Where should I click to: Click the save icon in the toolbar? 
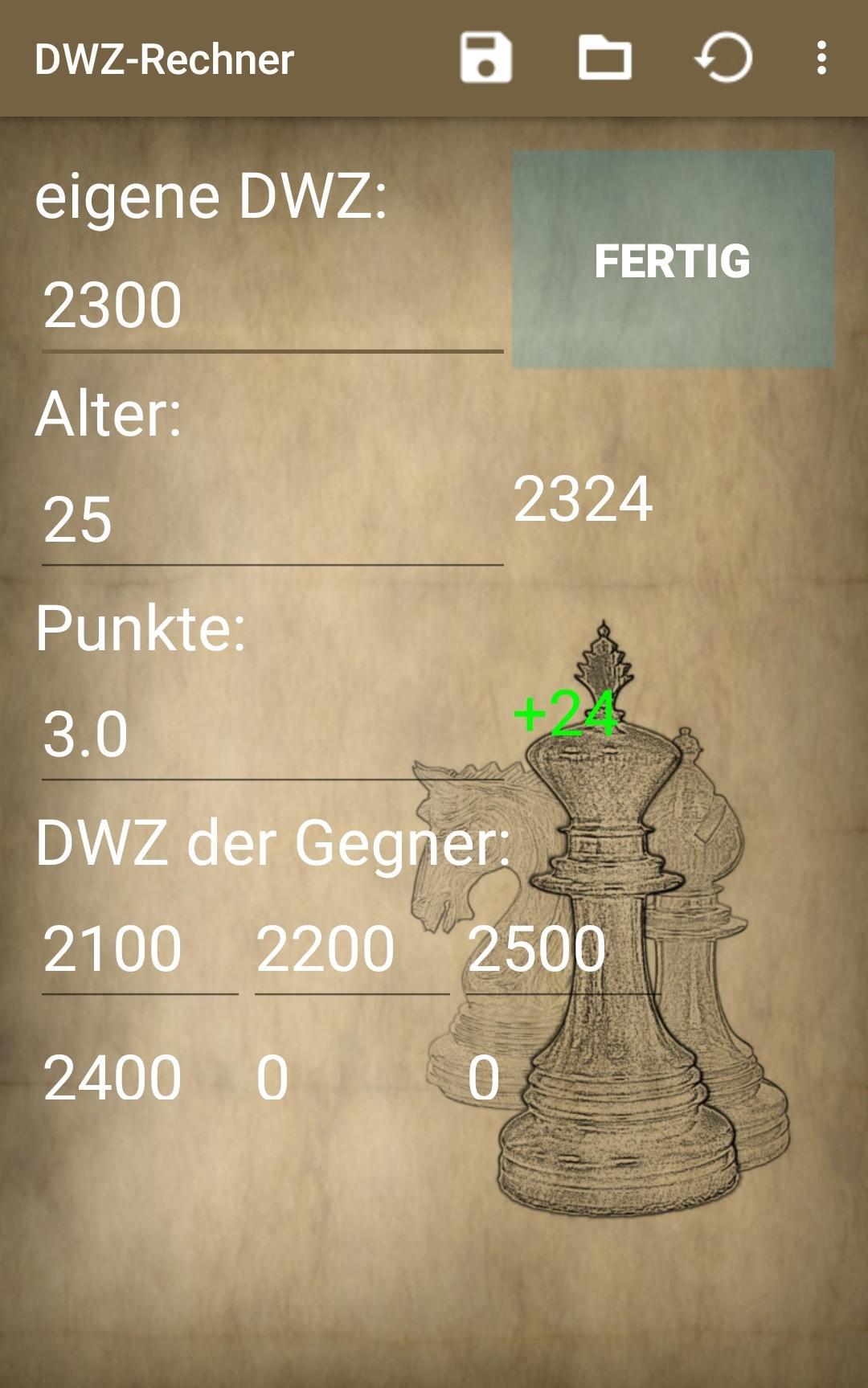[x=487, y=57]
